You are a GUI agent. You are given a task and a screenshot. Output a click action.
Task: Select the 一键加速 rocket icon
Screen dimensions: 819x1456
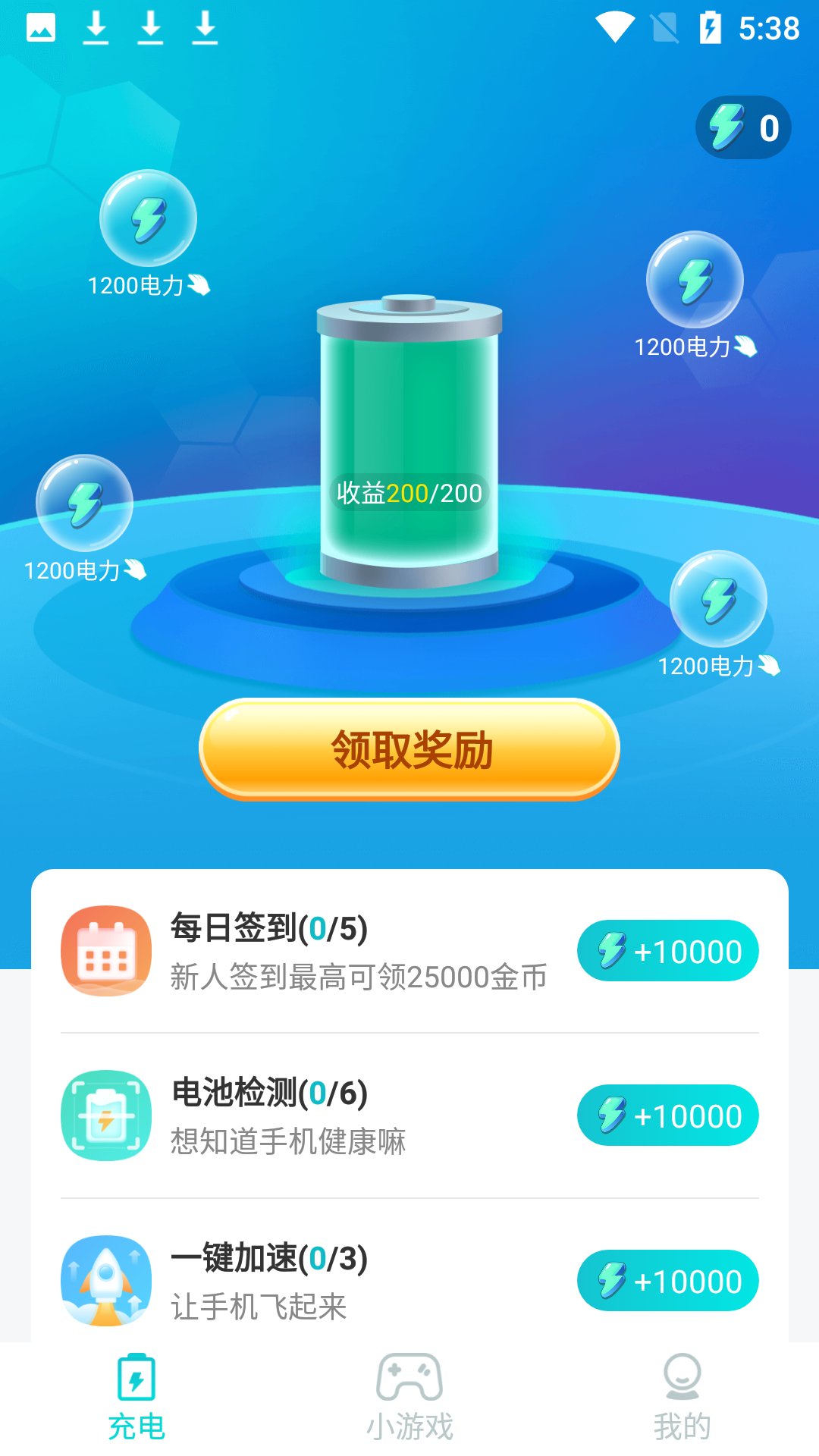(x=105, y=1280)
